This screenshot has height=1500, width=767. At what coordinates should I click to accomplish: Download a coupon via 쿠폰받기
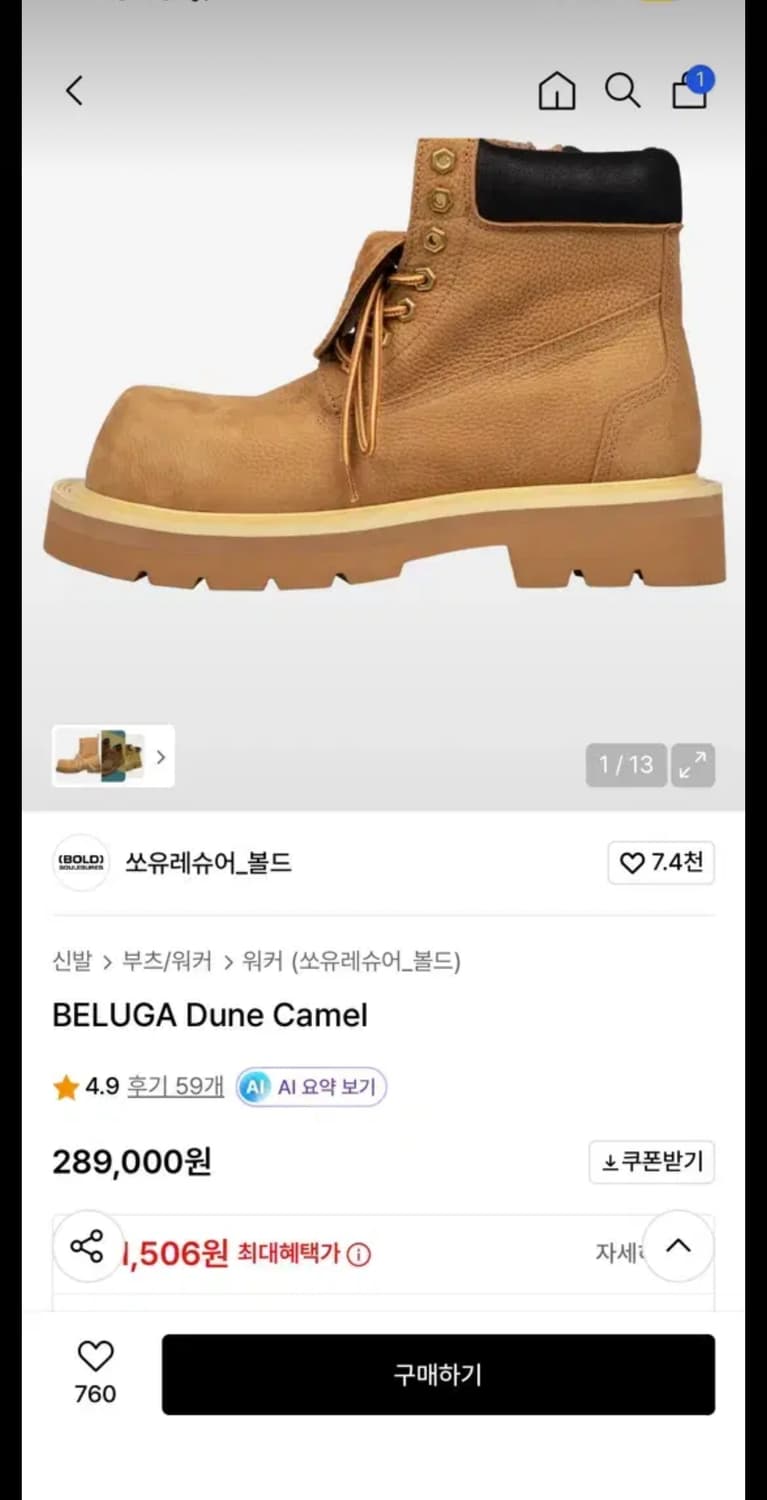(651, 1162)
